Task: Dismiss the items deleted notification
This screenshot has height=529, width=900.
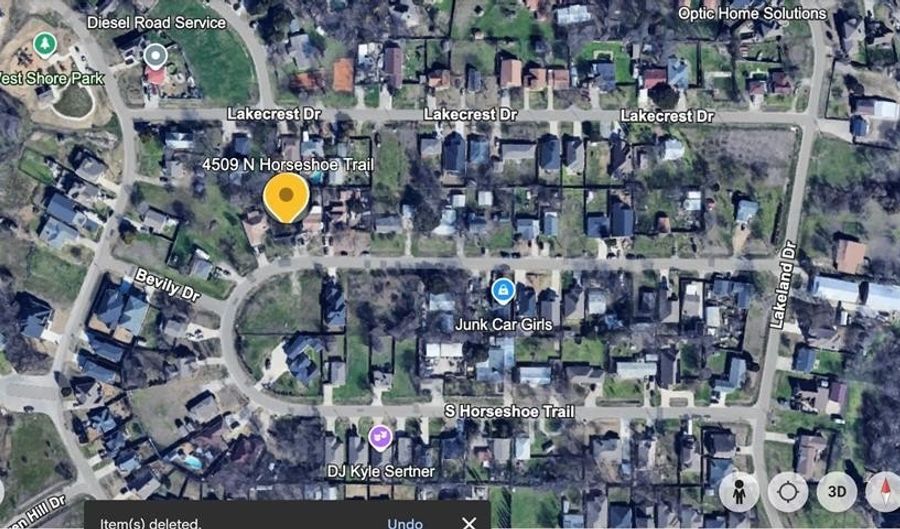Action: tap(469, 522)
